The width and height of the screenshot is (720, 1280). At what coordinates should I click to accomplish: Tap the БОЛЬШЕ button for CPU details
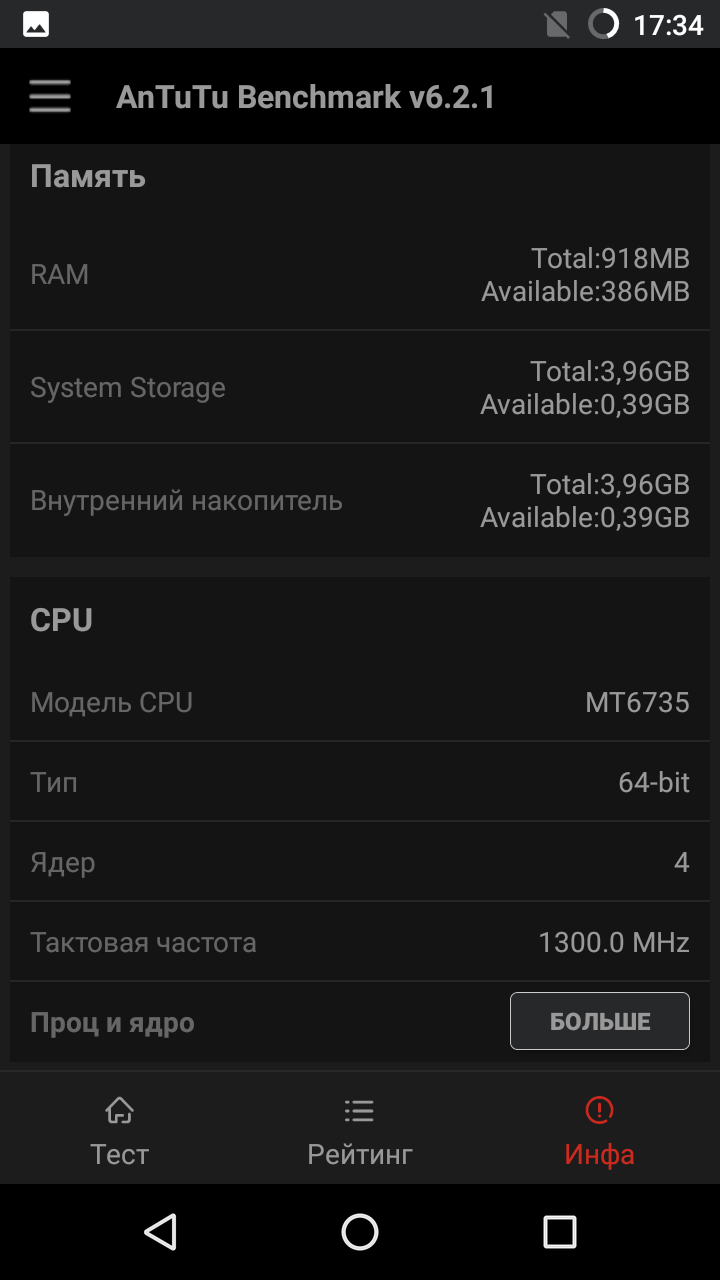coord(600,1021)
